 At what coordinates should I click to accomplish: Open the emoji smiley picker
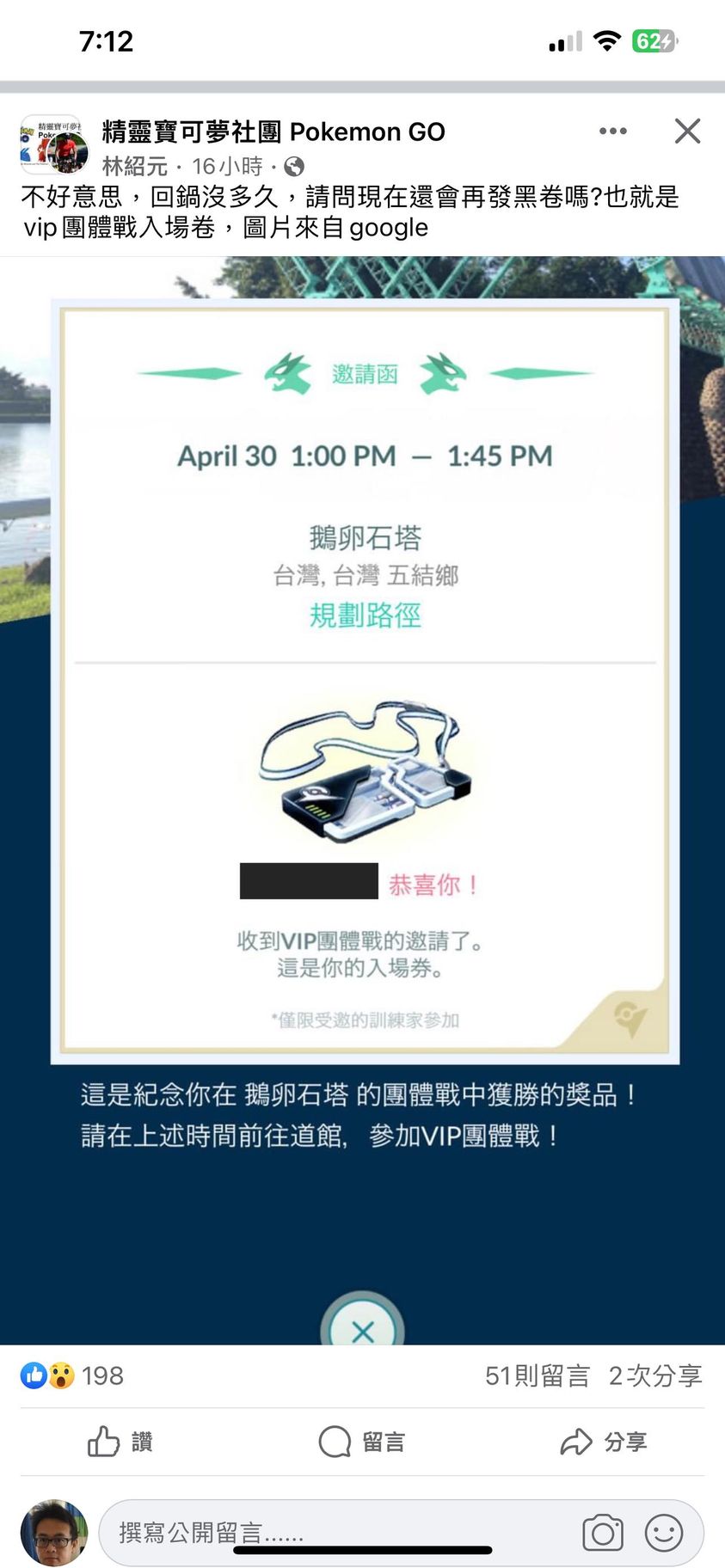pos(663,1533)
